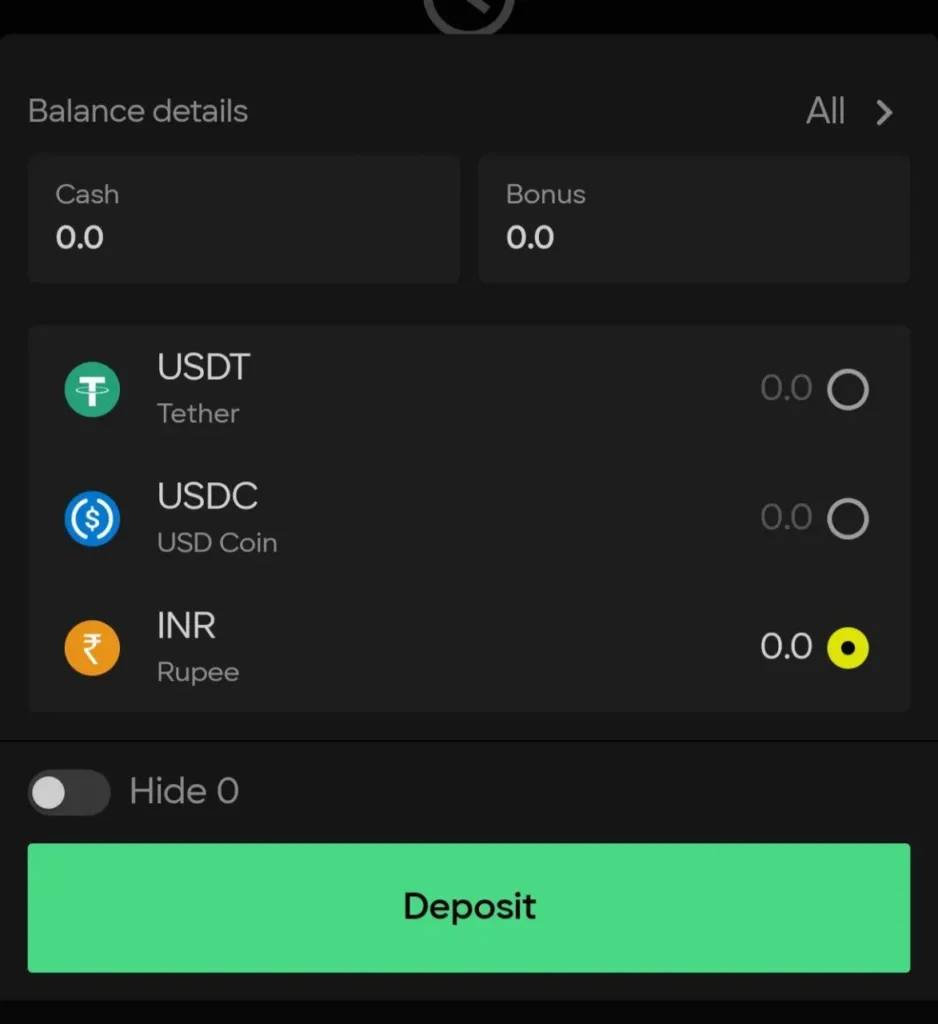Open the All balances view via the chevron

tap(884, 112)
